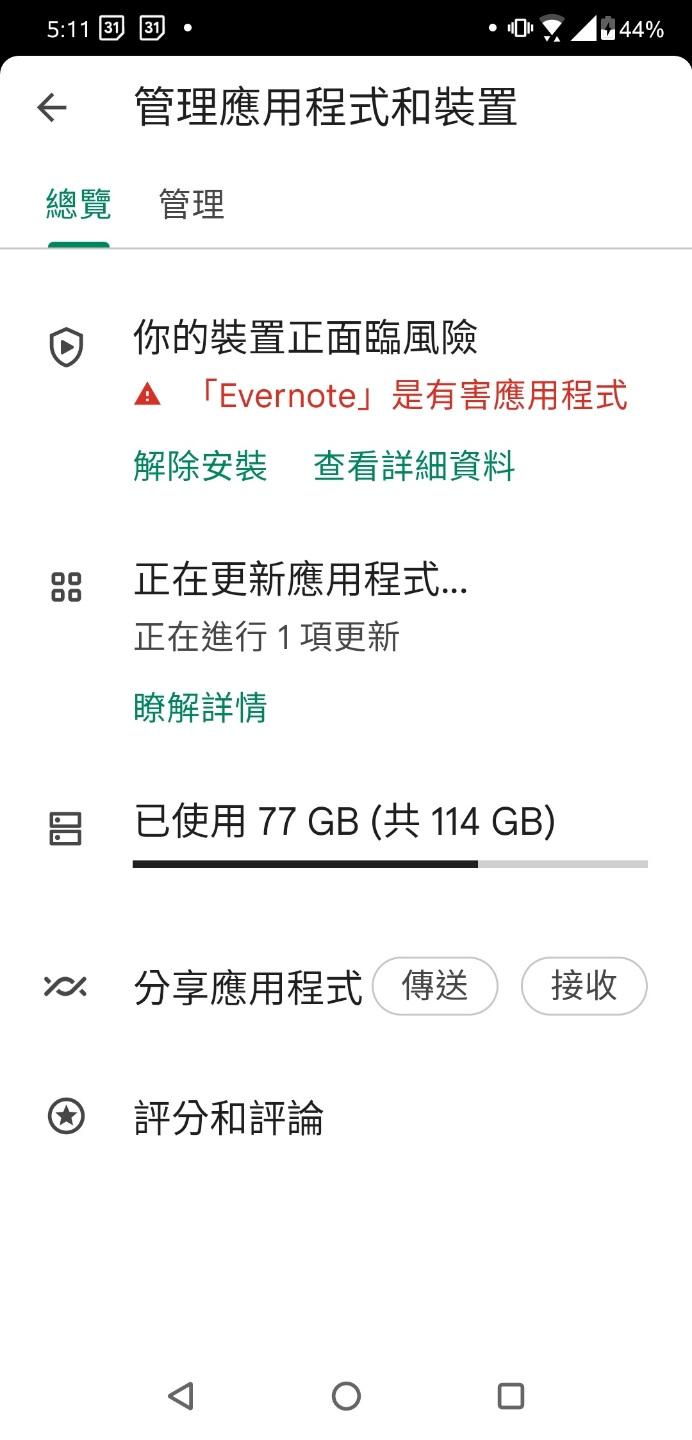Go back using the top arrow

[x=51, y=108]
